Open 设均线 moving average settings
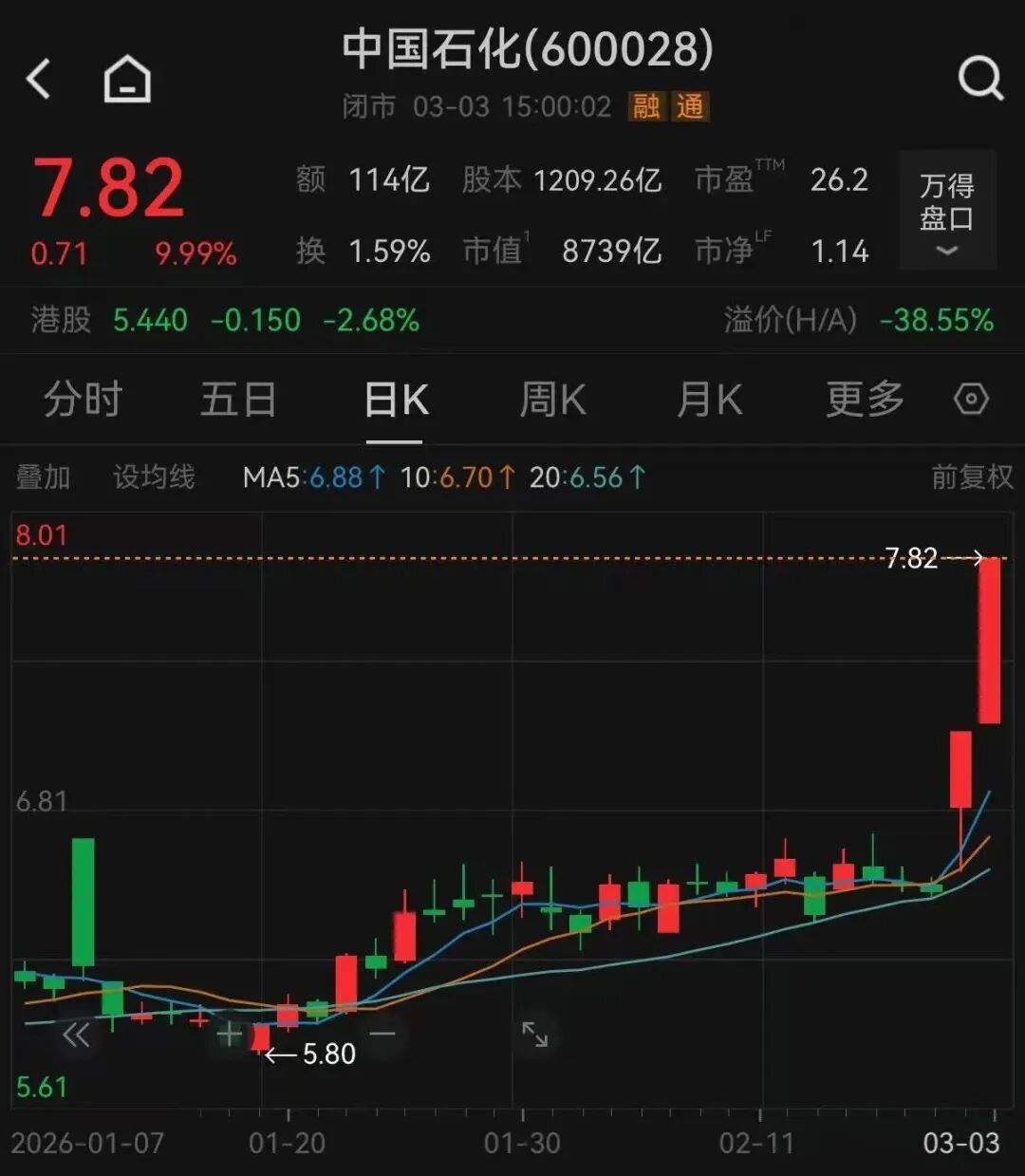The height and width of the screenshot is (1176, 1025). tap(154, 476)
